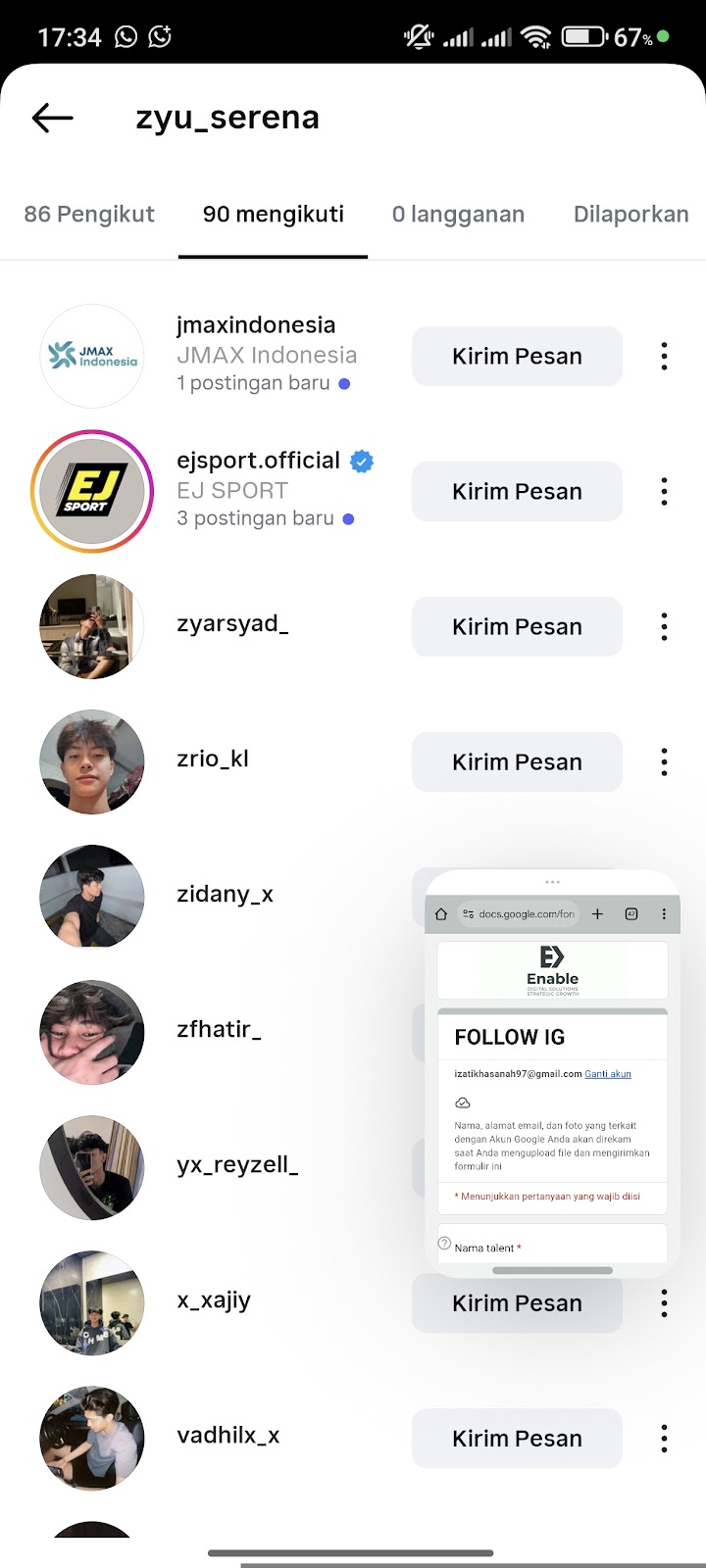This screenshot has height=1568, width=706.
Task: Send a message to jmaxindonesia
Action: 517,357
